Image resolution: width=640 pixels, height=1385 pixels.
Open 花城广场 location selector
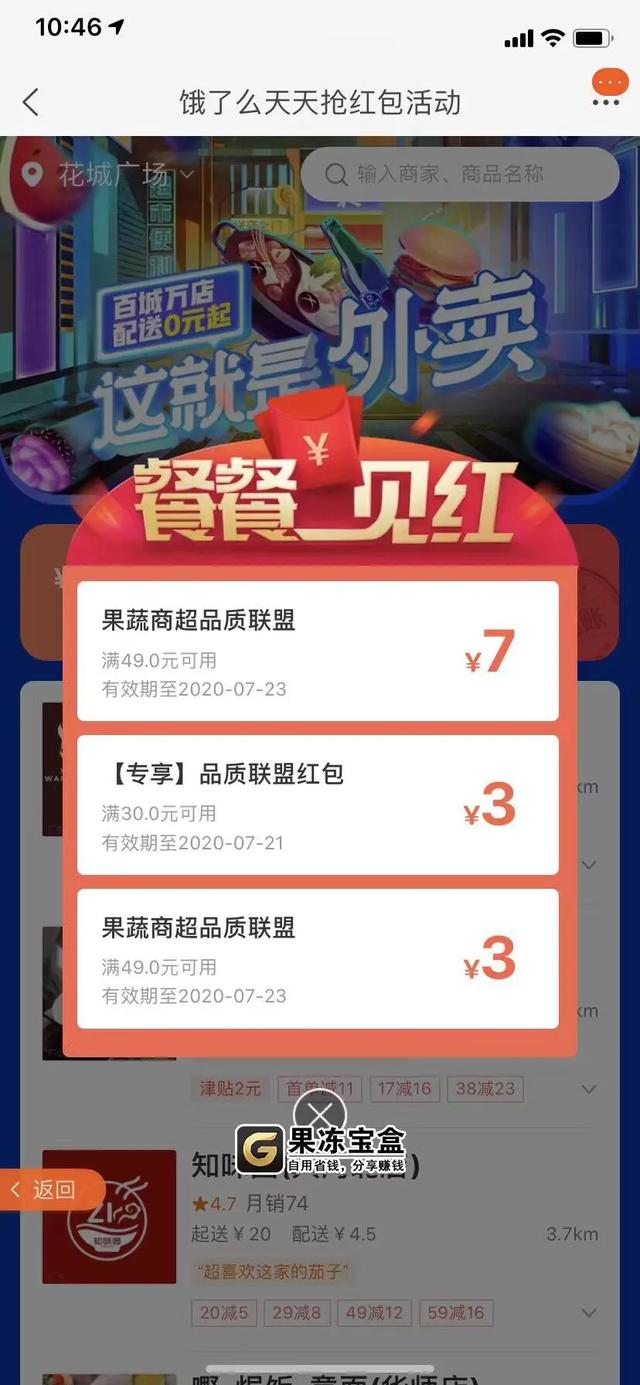pos(110,175)
